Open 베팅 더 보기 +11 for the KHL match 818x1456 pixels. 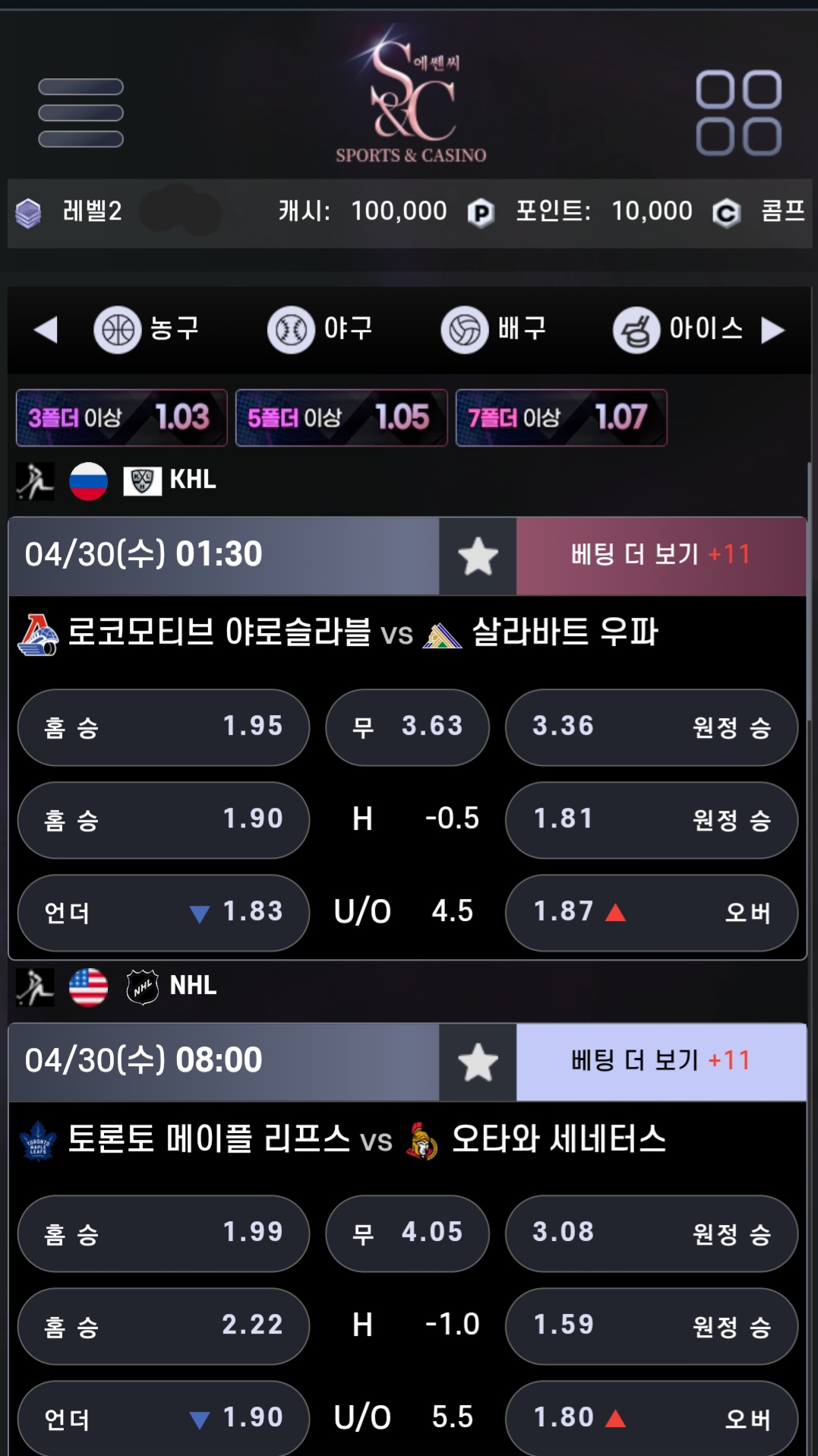(661, 555)
